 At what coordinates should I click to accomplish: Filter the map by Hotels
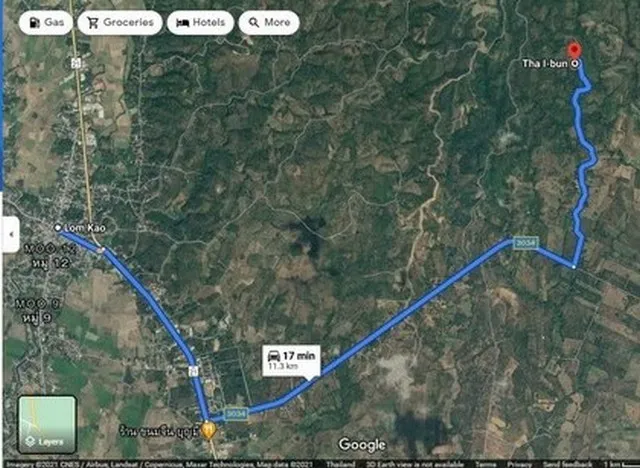(x=200, y=22)
